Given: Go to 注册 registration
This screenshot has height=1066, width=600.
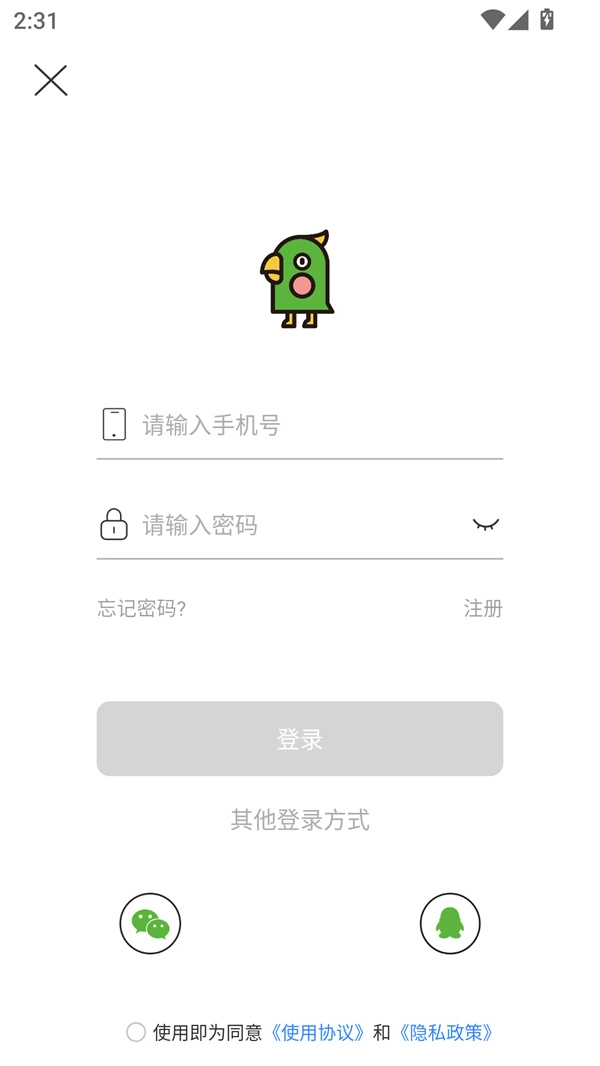Looking at the screenshot, I should click(483, 608).
